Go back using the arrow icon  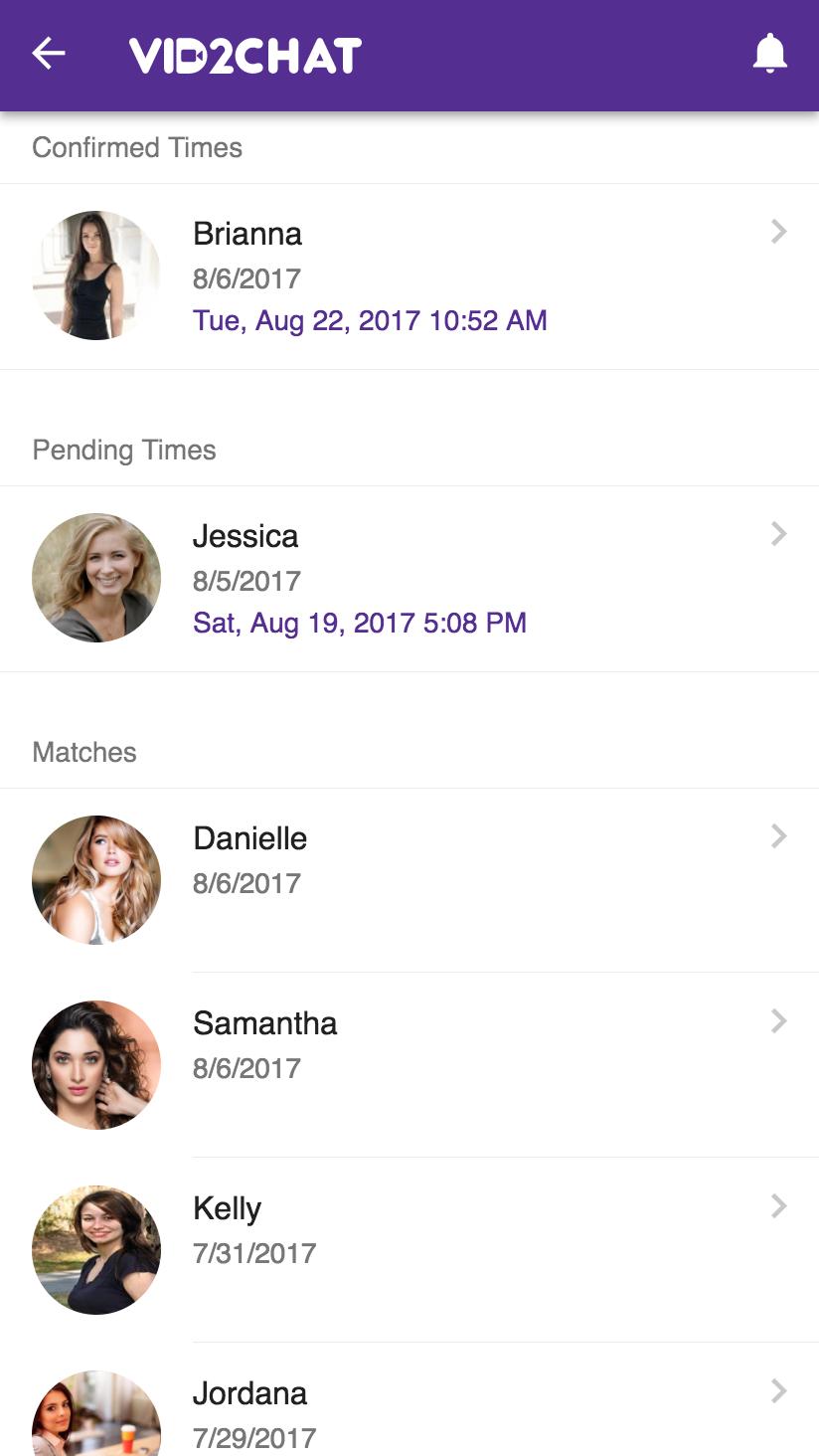click(49, 54)
